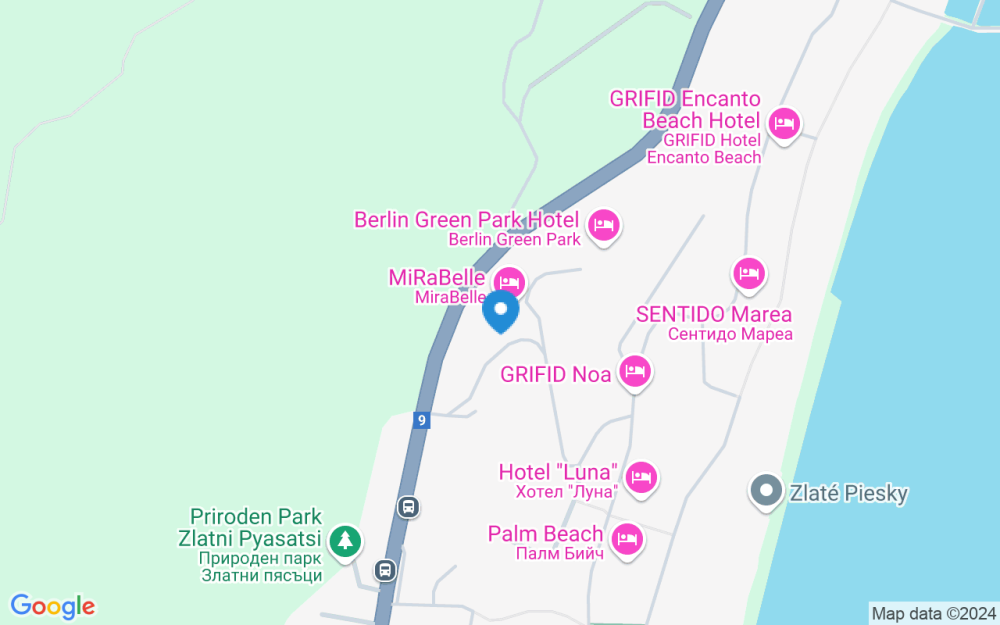Open the Hotel "Luna" marker

coord(641,476)
